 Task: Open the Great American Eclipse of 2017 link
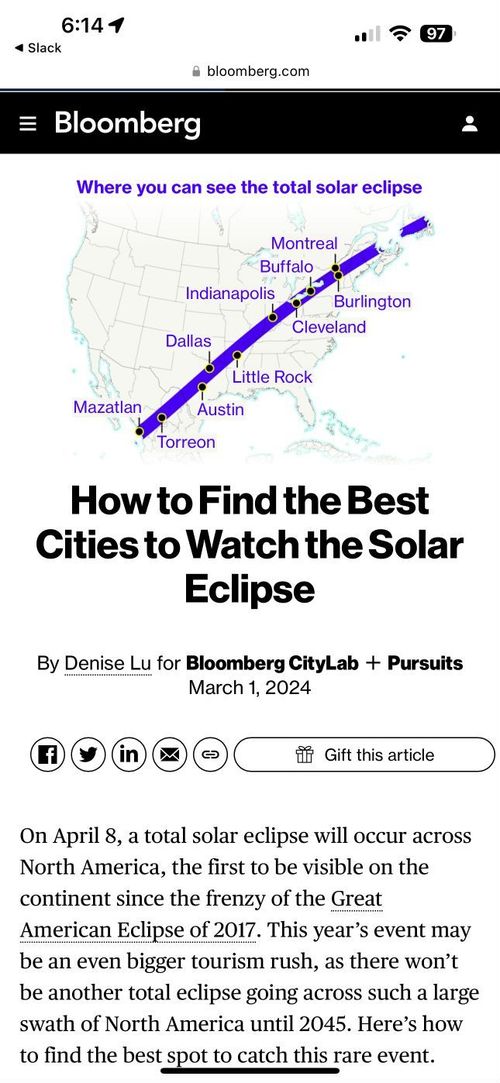(x=201, y=914)
